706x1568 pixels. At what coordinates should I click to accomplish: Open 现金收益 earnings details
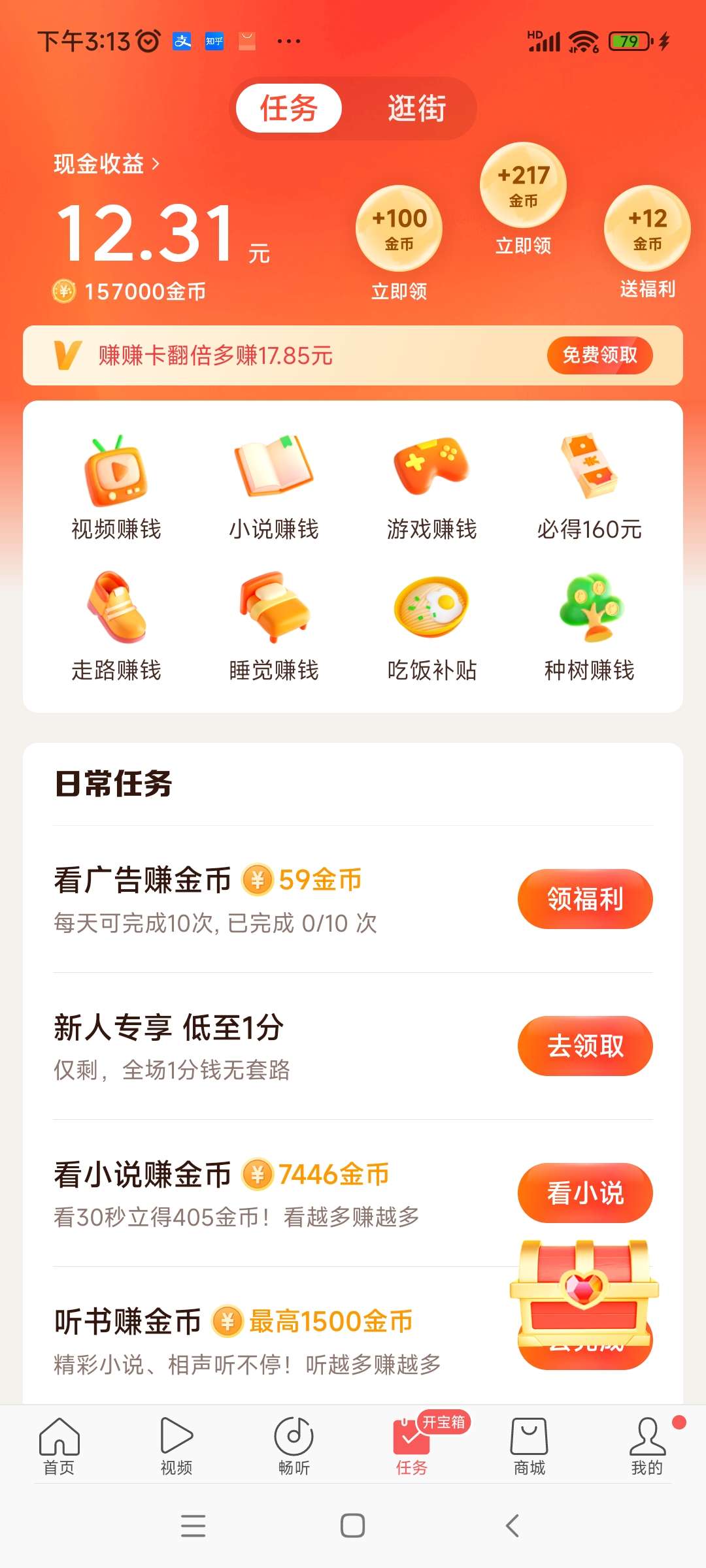click(106, 164)
